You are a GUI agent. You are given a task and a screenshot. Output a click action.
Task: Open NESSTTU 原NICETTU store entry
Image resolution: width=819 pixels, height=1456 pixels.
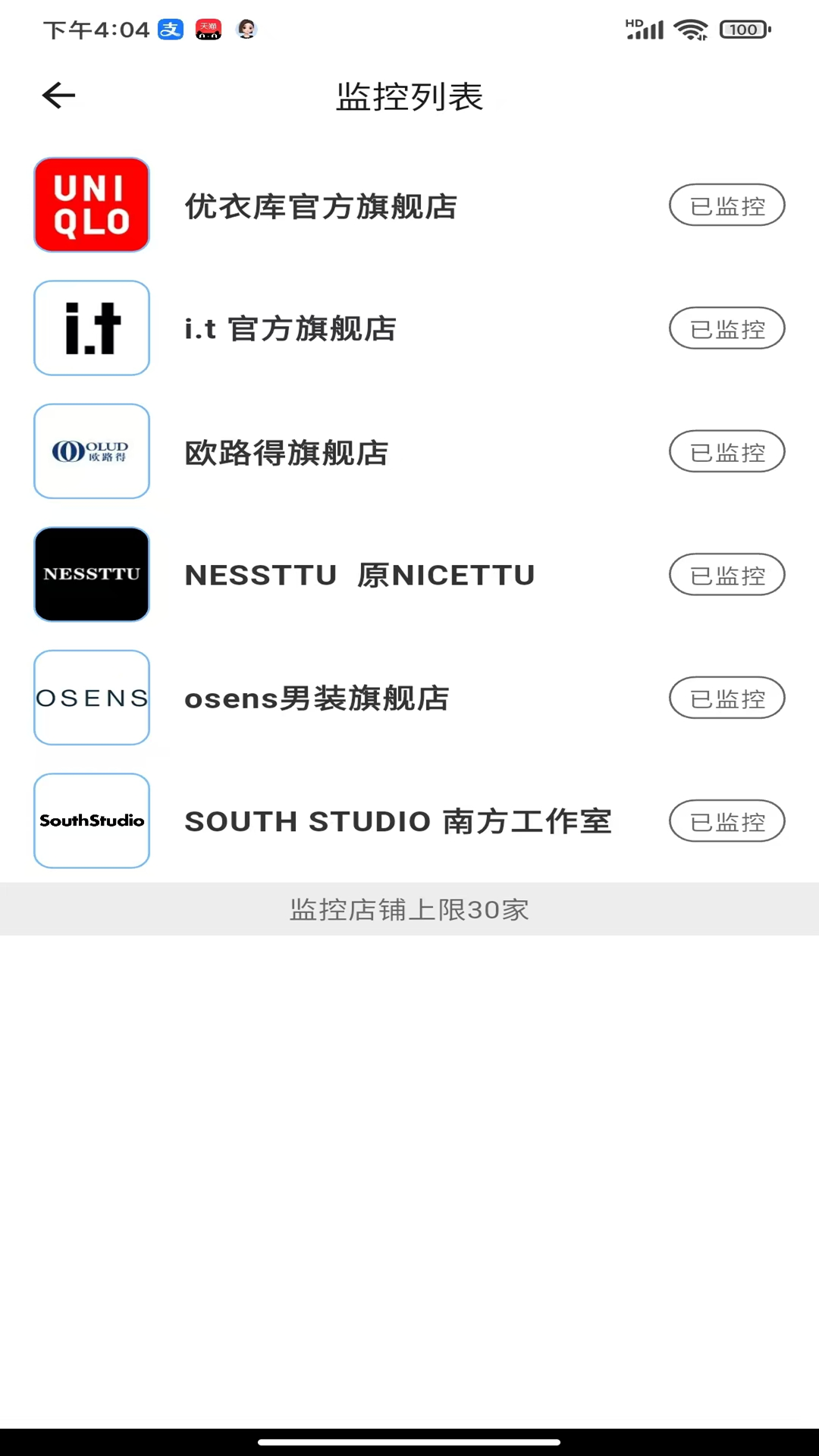(x=359, y=576)
